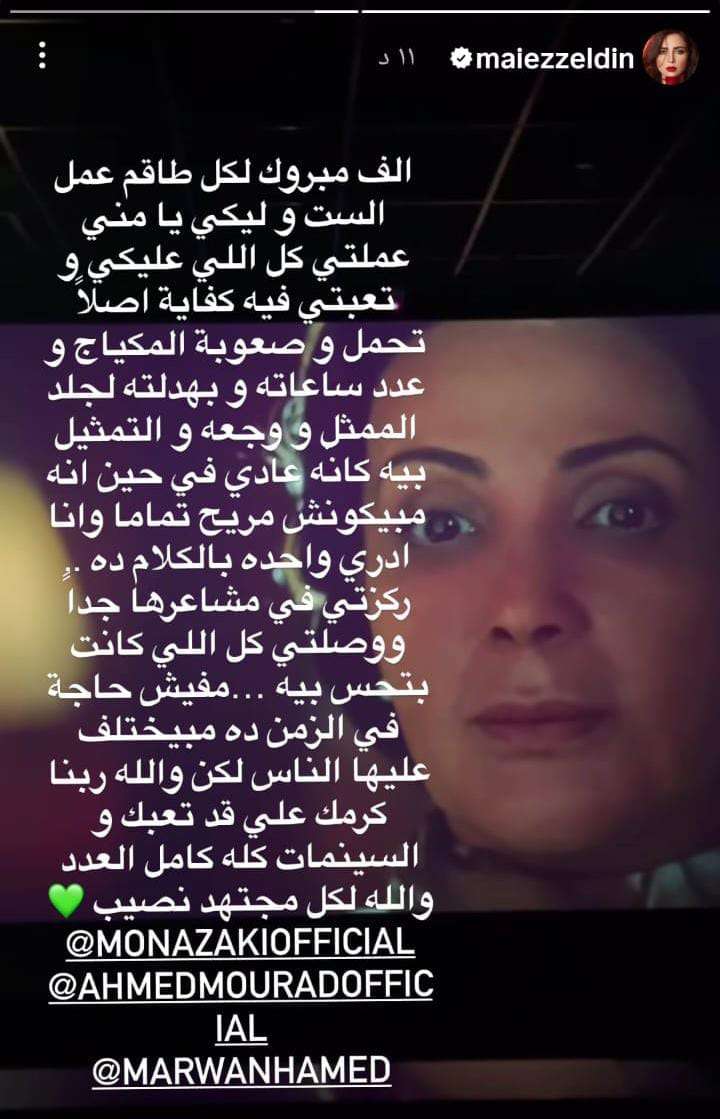The image size is (720, 1119).
Task: Open the @MARWANHAMED mention
Action: pyautogui.click(x=241, y=1071)
